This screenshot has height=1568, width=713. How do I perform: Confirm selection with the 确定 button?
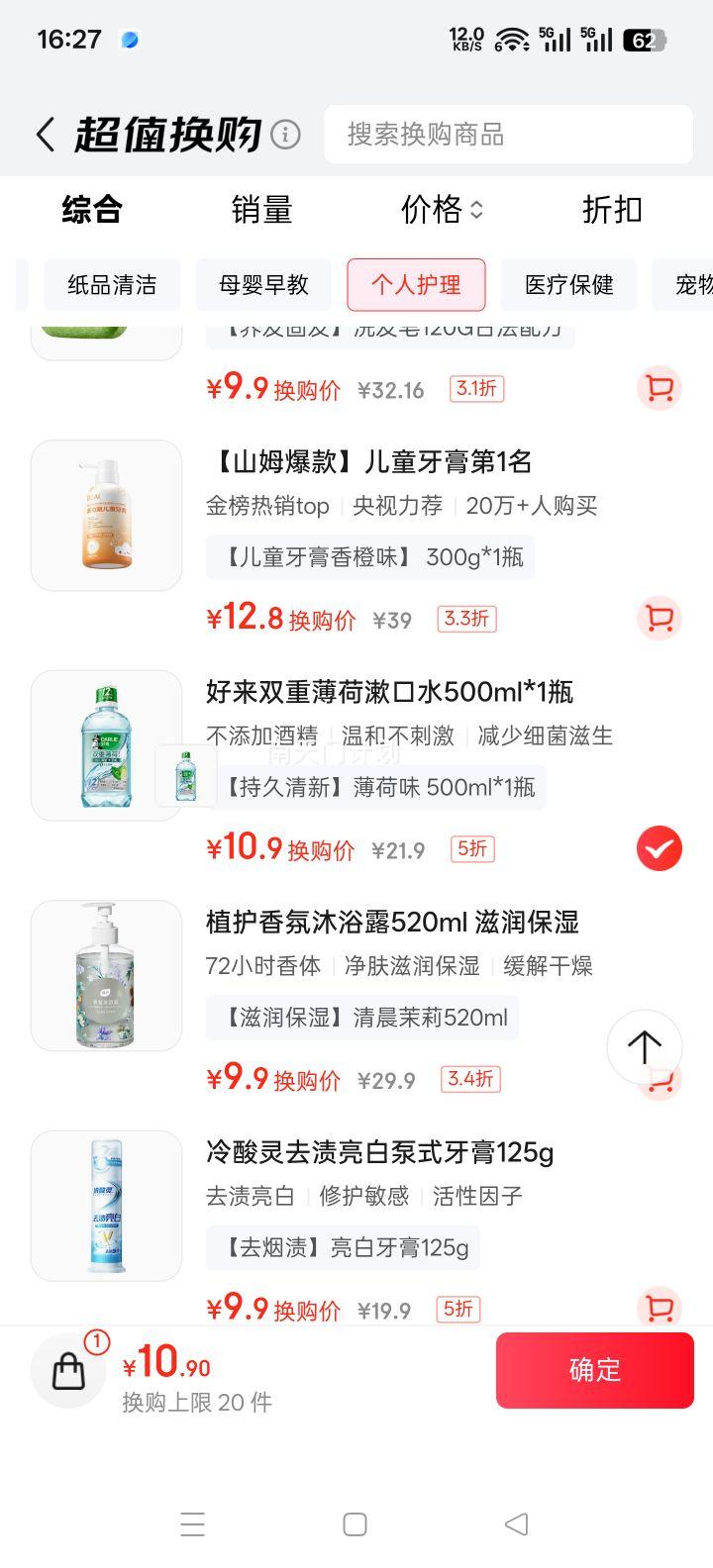[x=595, y=1370]
